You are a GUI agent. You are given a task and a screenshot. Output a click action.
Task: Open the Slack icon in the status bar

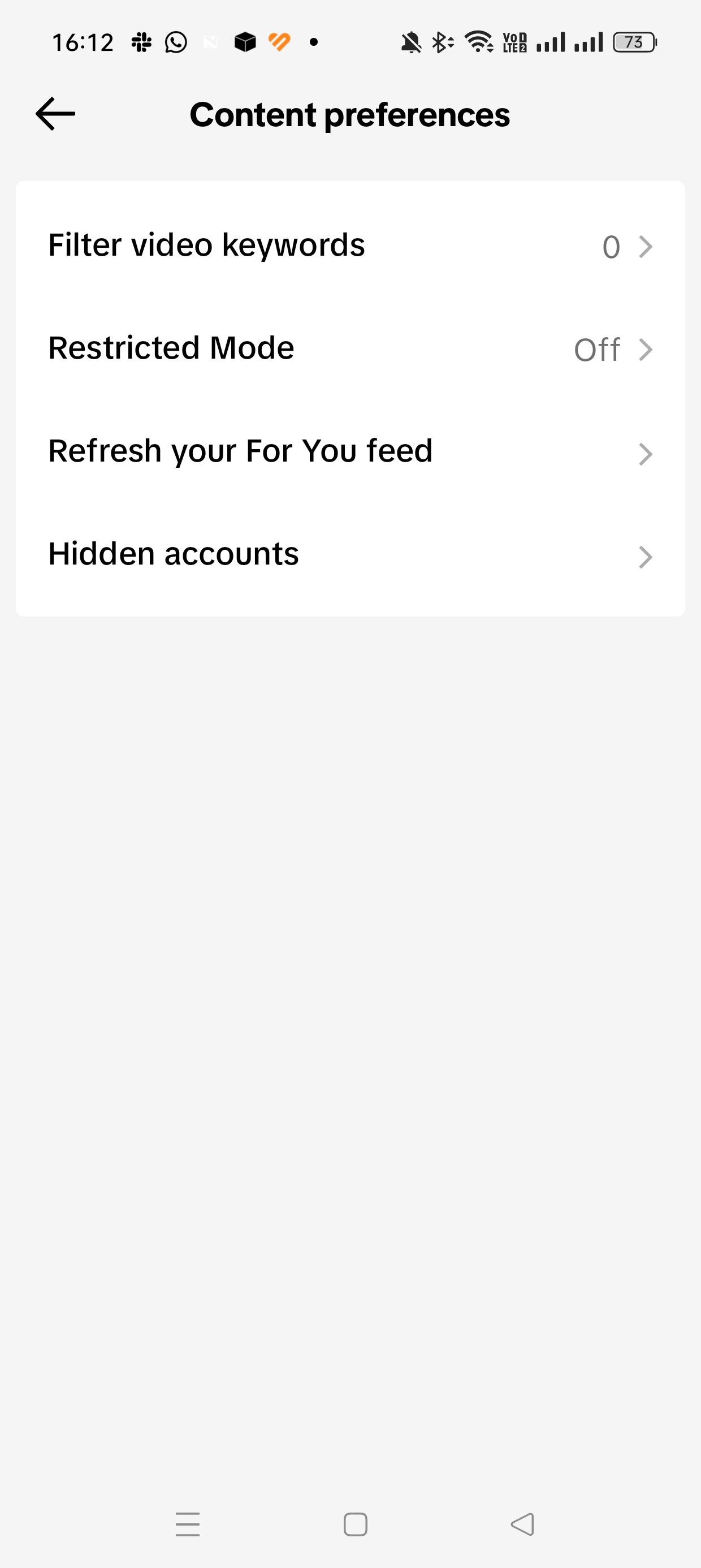point(141,41)
